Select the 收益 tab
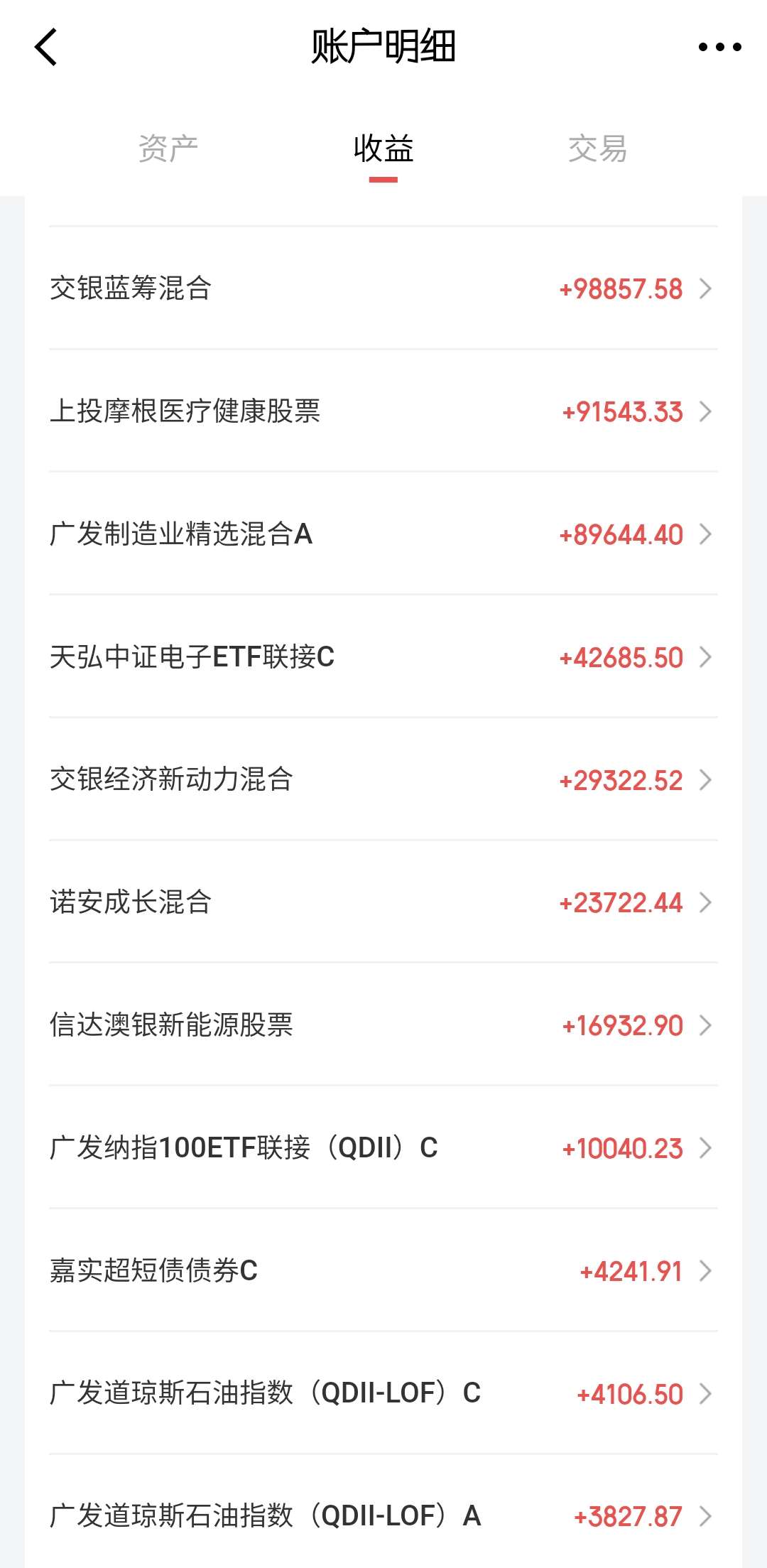This screenshot has height=1568, width=767. click(x=383, y=149)
